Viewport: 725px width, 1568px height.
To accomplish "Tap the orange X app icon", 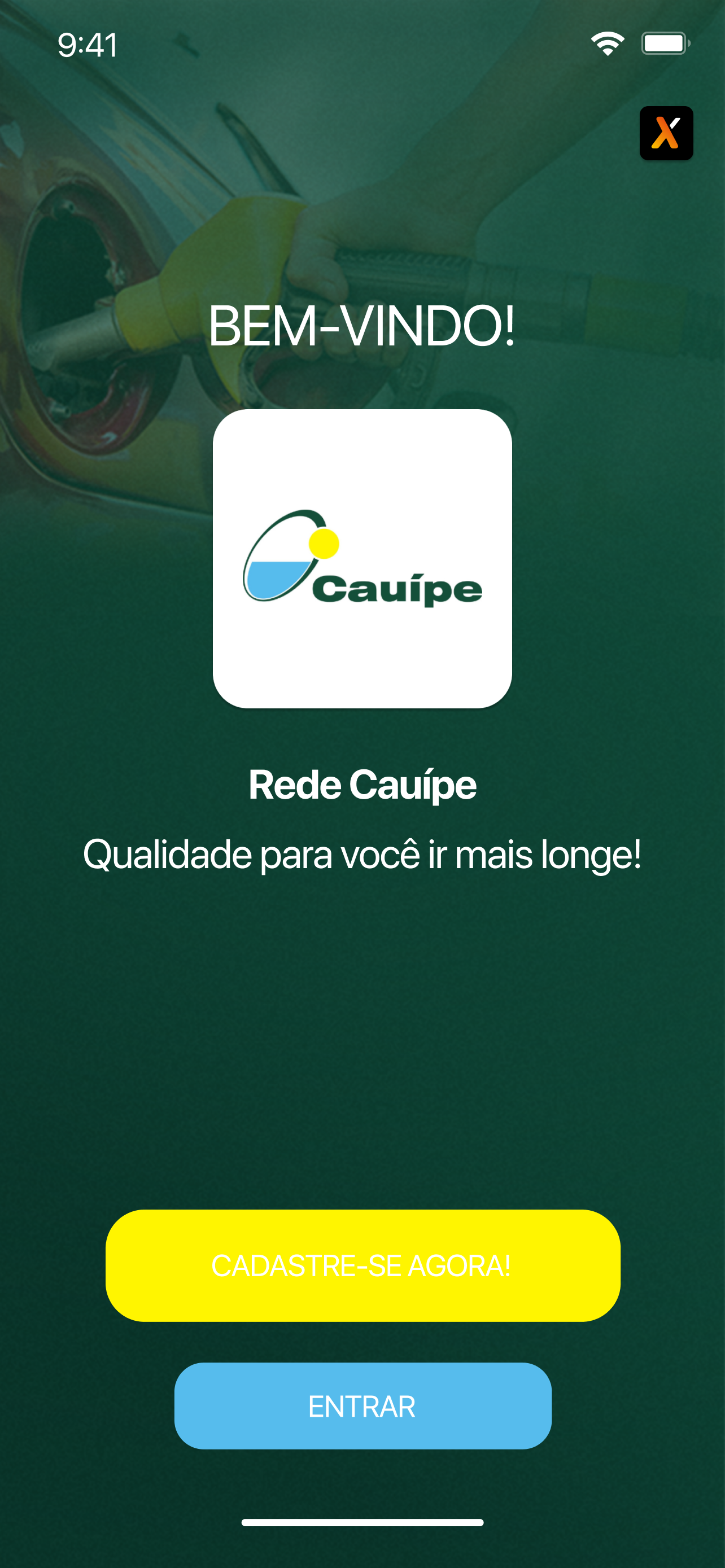I will [667, 133].
